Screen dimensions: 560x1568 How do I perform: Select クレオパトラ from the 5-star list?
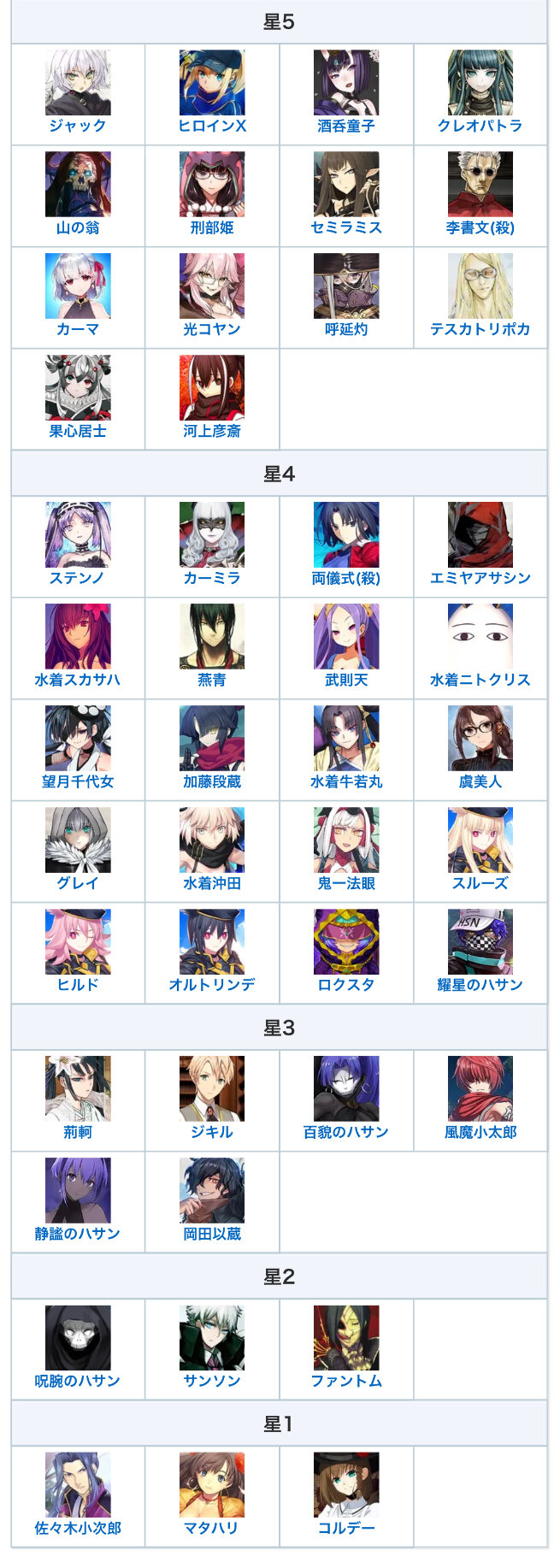480,126
